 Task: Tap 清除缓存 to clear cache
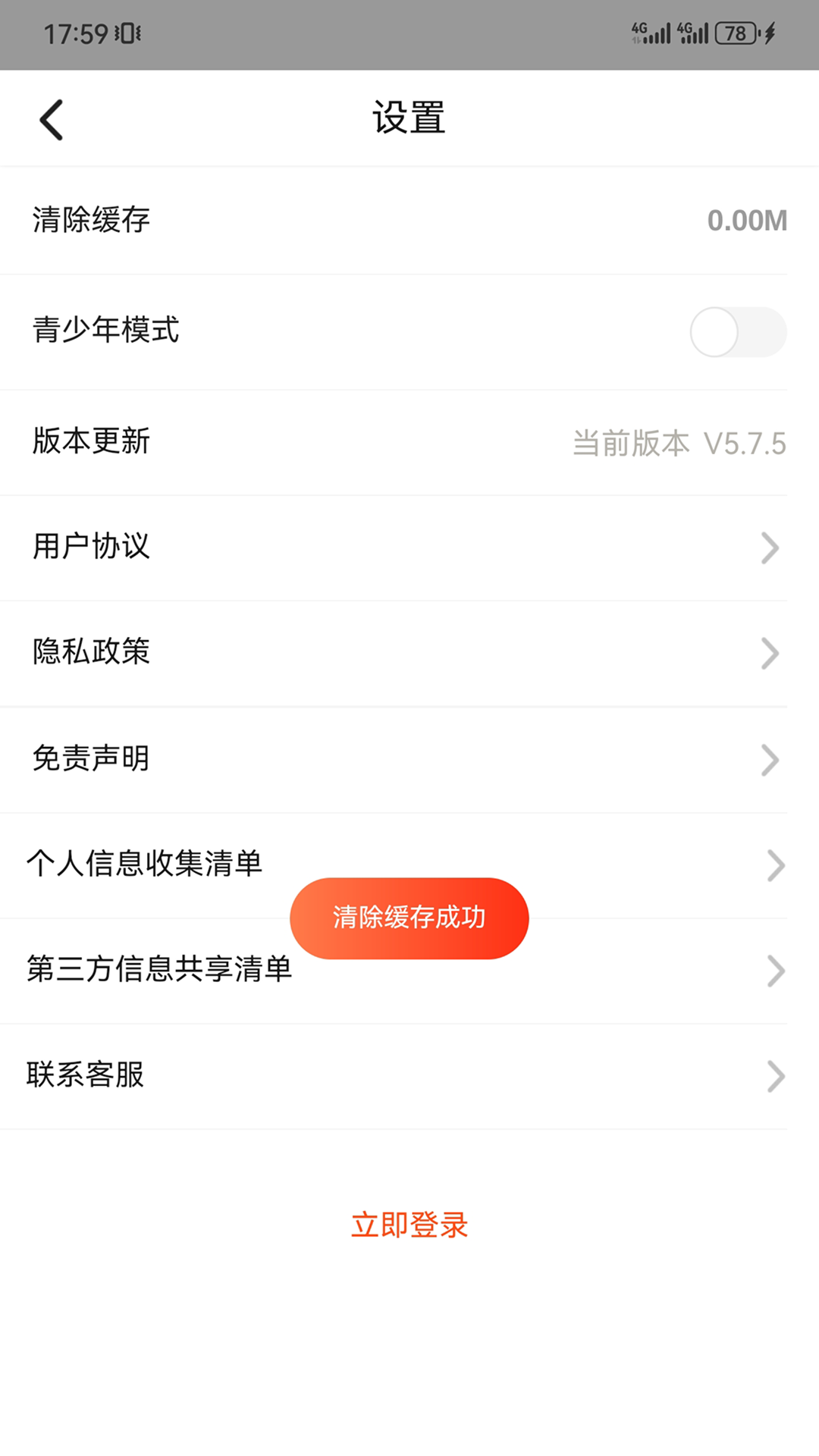click(90, 221)
